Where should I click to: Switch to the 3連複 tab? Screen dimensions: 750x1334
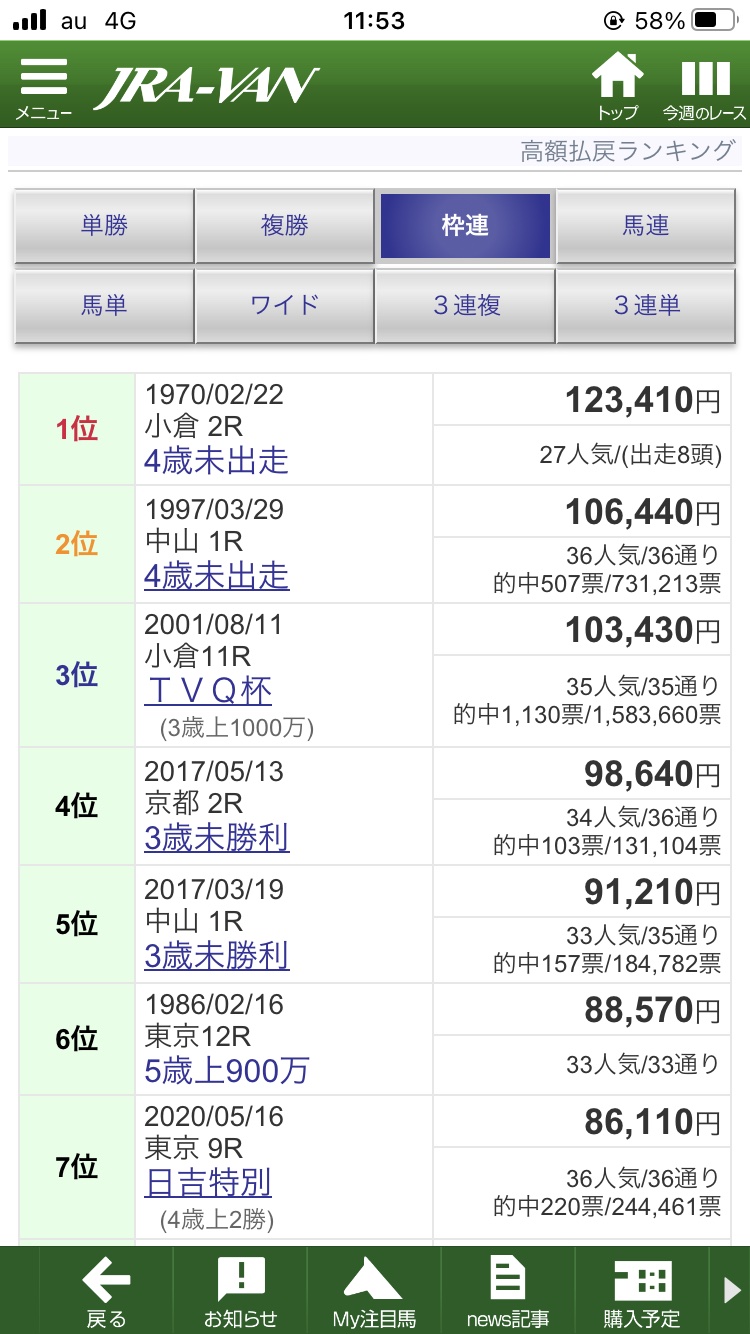pyautogui.click(x=465, y=305)
